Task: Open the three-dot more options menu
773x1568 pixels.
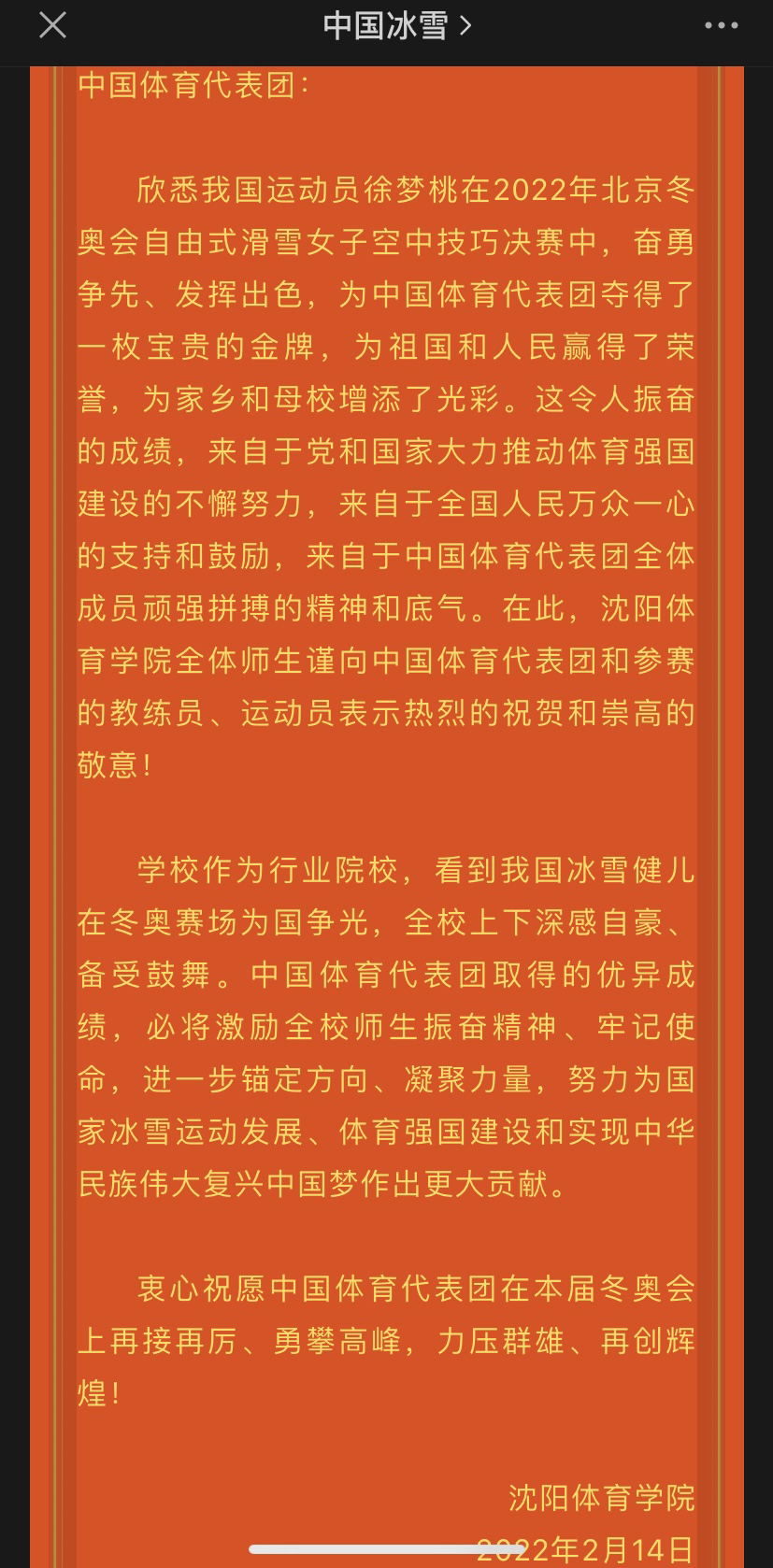Action: 721,25
